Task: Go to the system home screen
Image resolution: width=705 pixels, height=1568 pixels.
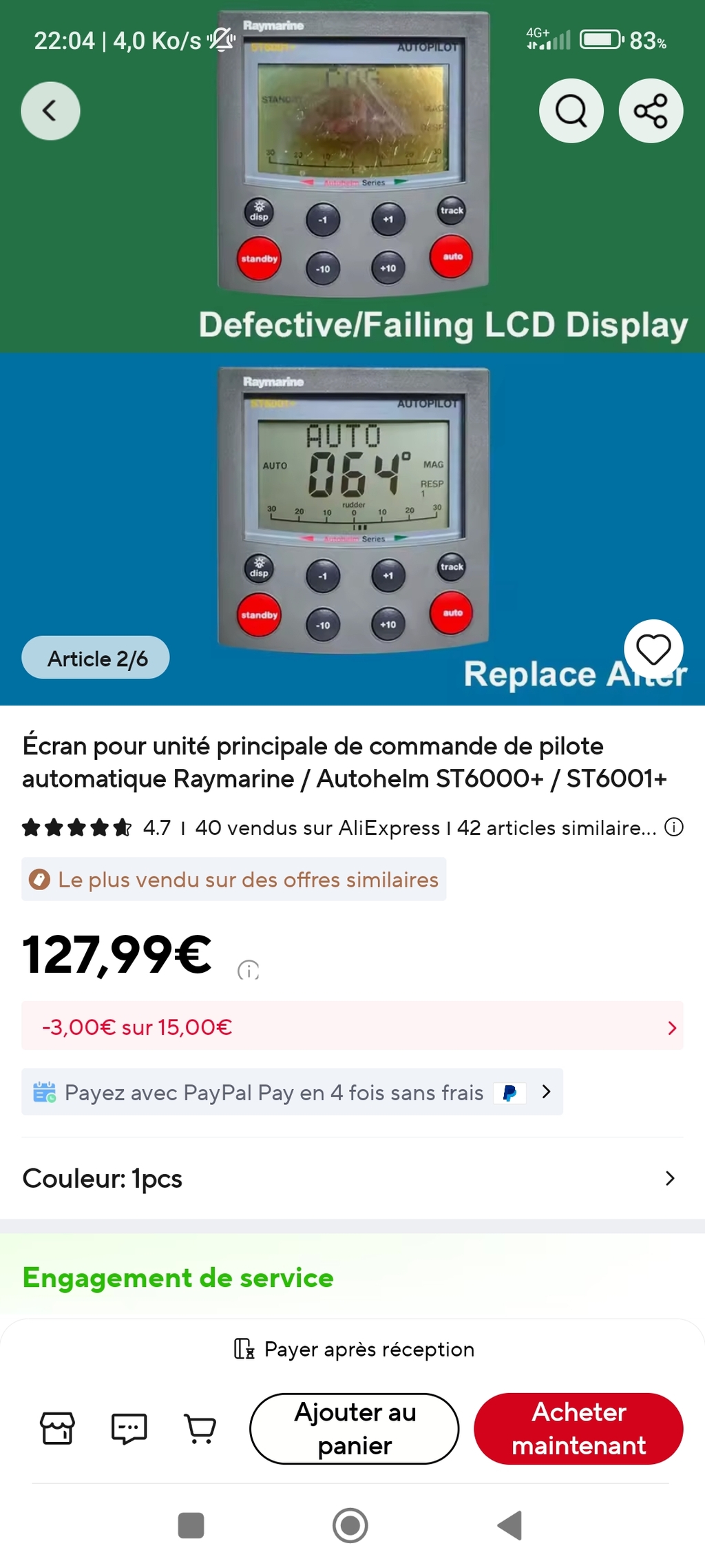Action: [x=350, y=1525]
